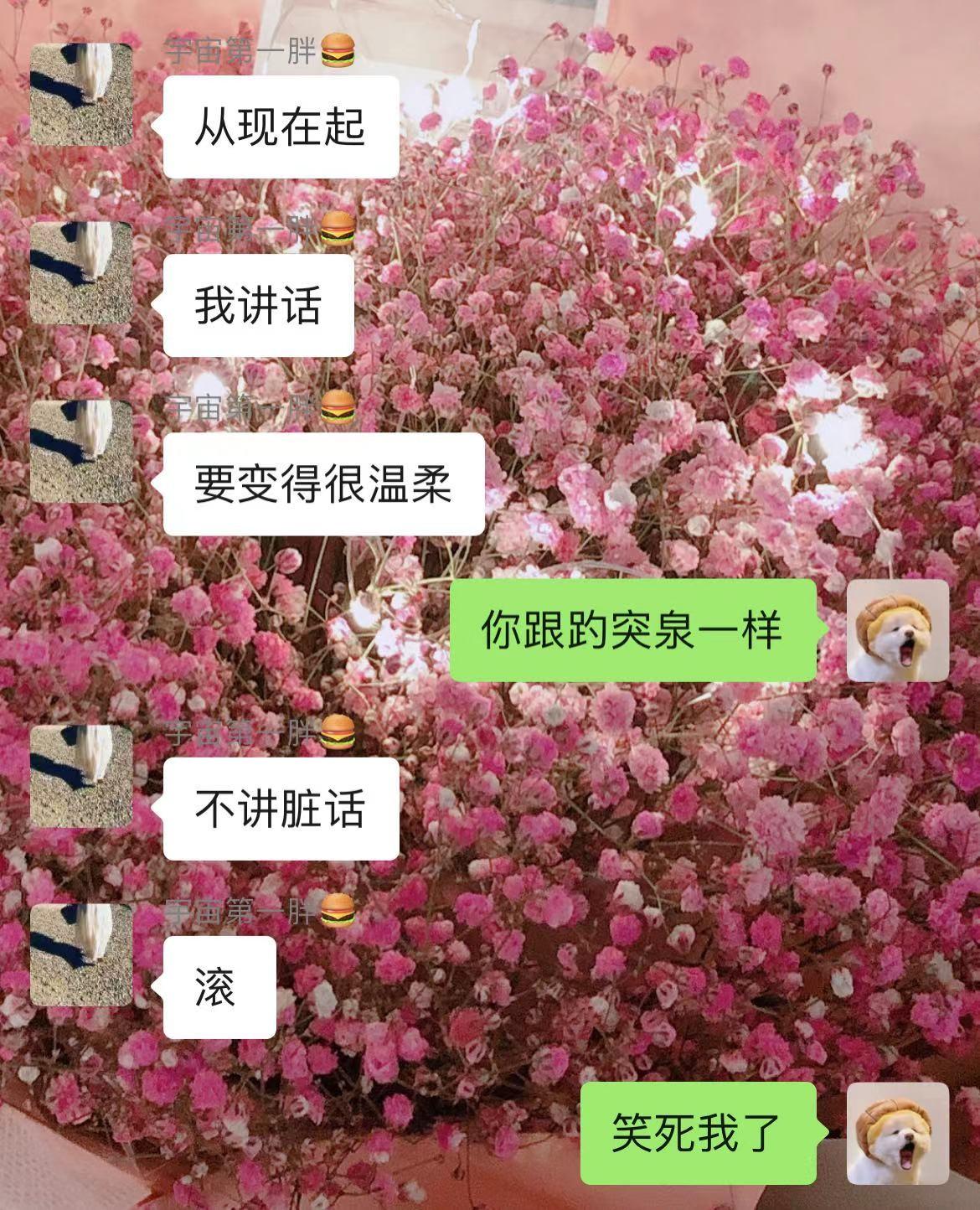The height and width of the screenshot is (1210, 980).
Task: Open my avatar beside "你跟趵突泉一样"
Action: point(898,630)
